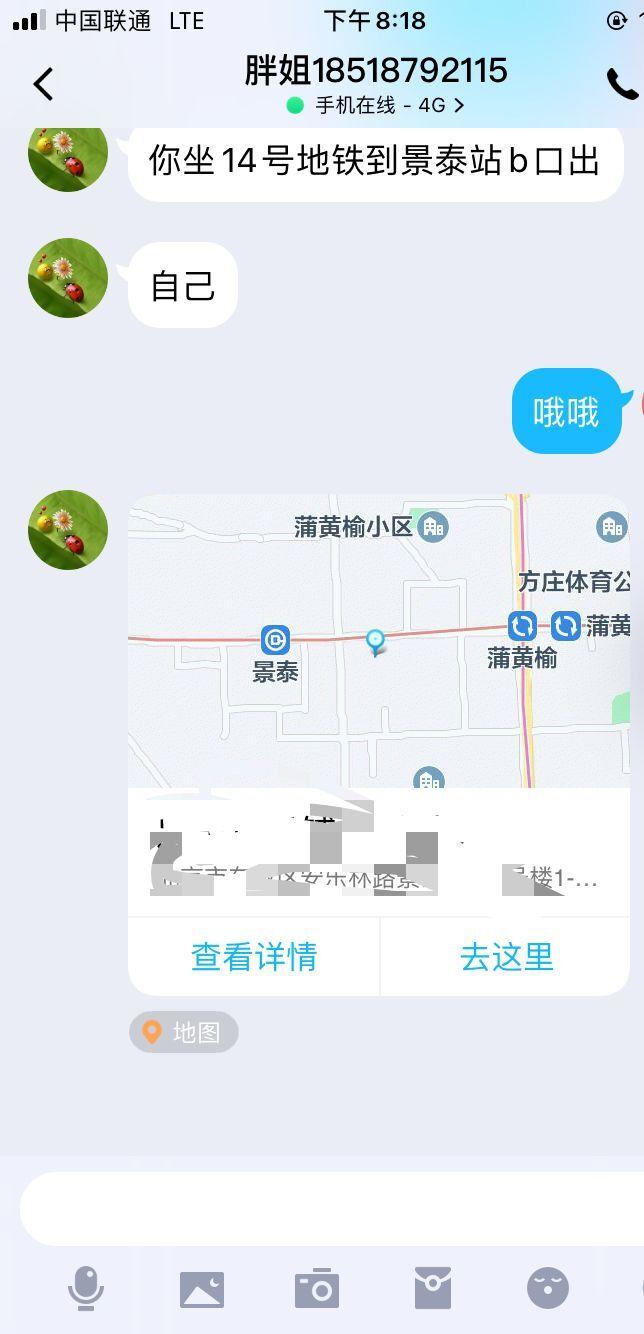Open voice input microphone
644x1334 pixels.
click(x=86, y=1288)
